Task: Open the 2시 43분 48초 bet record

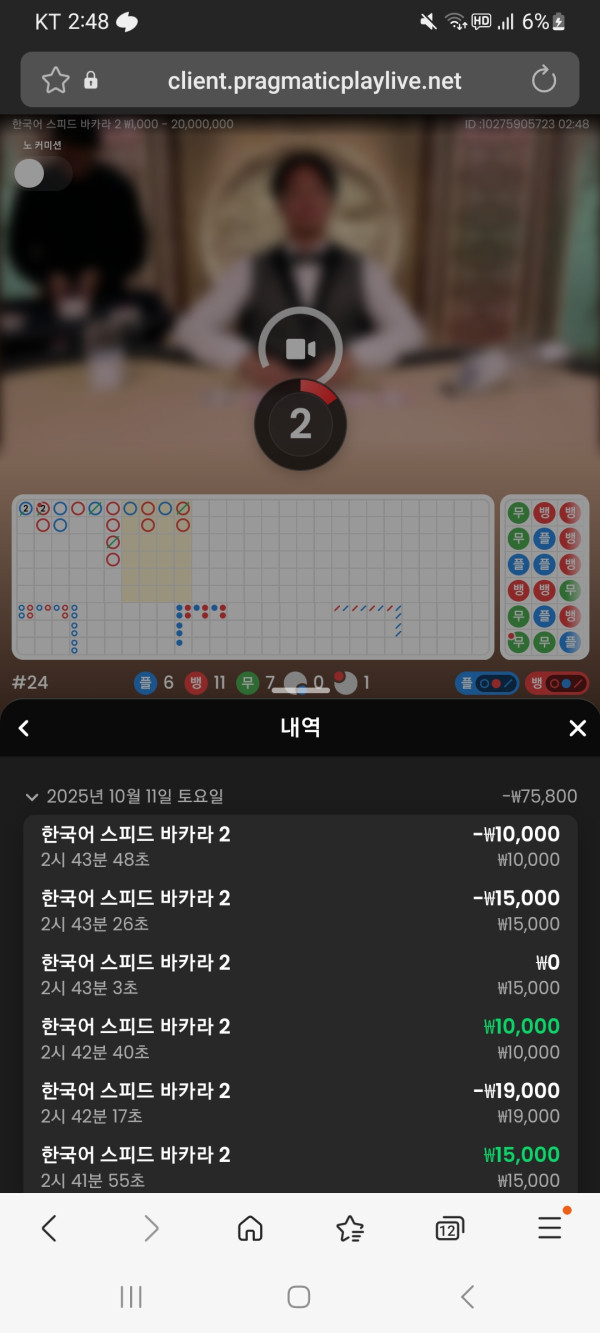Action: (300, 846)
